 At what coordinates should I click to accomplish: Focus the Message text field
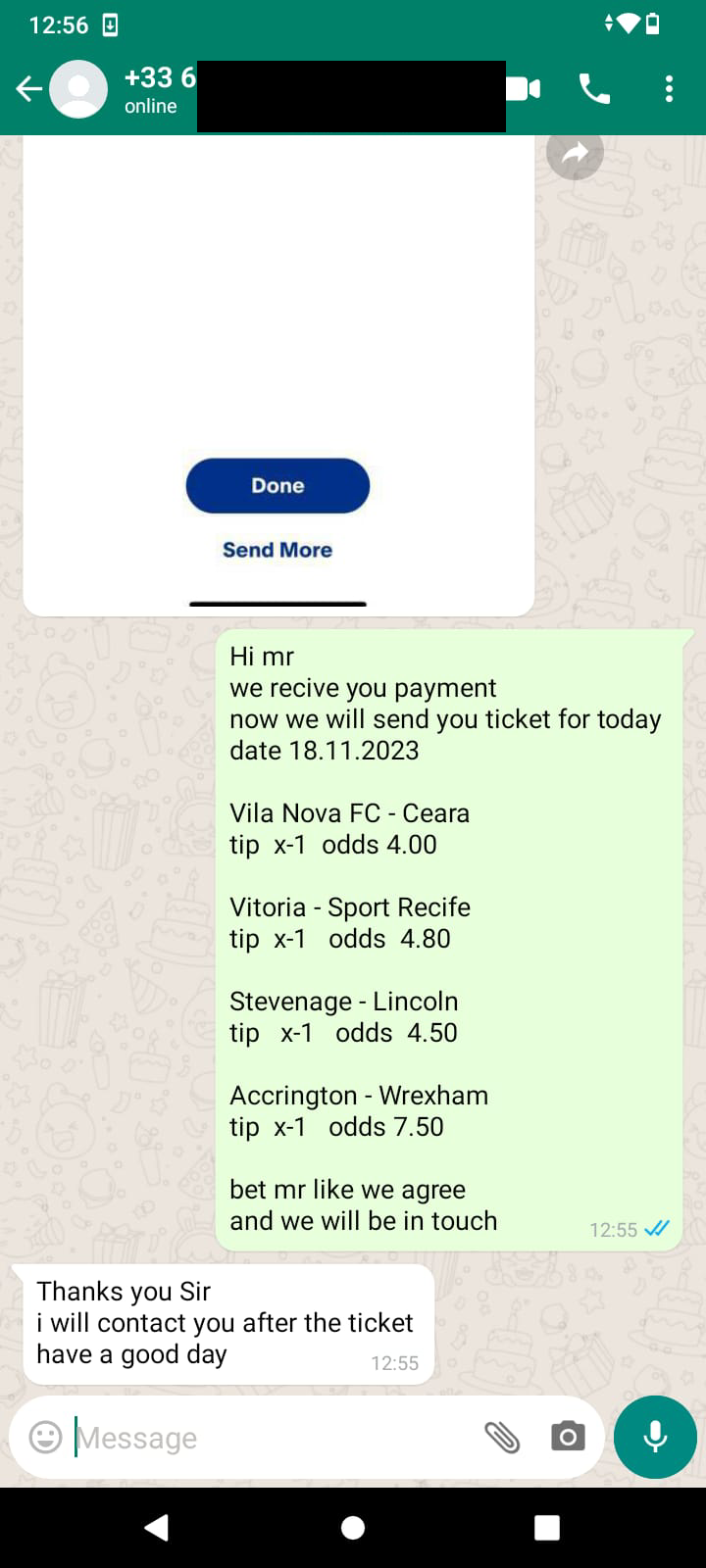click(x=275, y=1438)
